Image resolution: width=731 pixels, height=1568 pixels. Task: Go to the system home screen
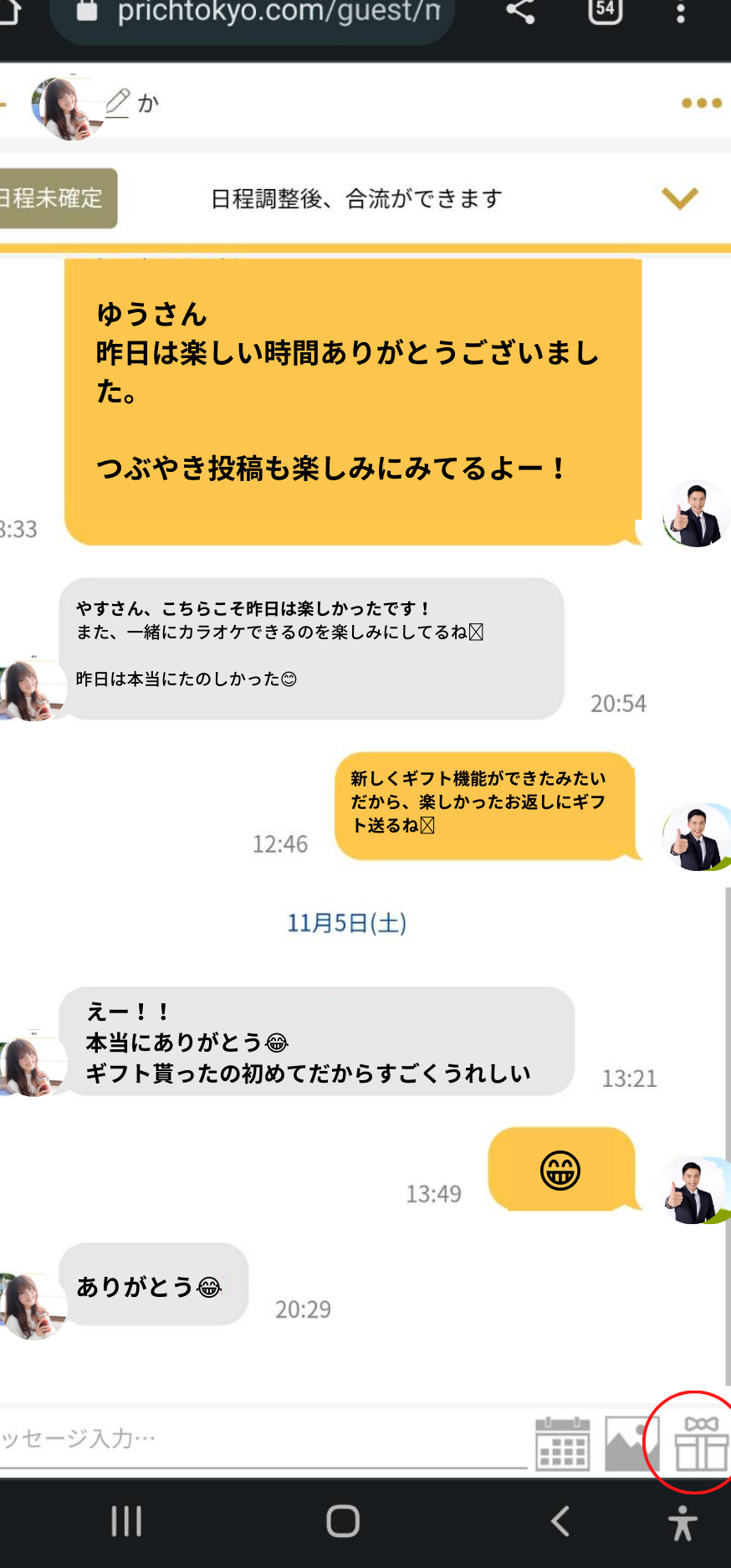[x=343, y=1521]
